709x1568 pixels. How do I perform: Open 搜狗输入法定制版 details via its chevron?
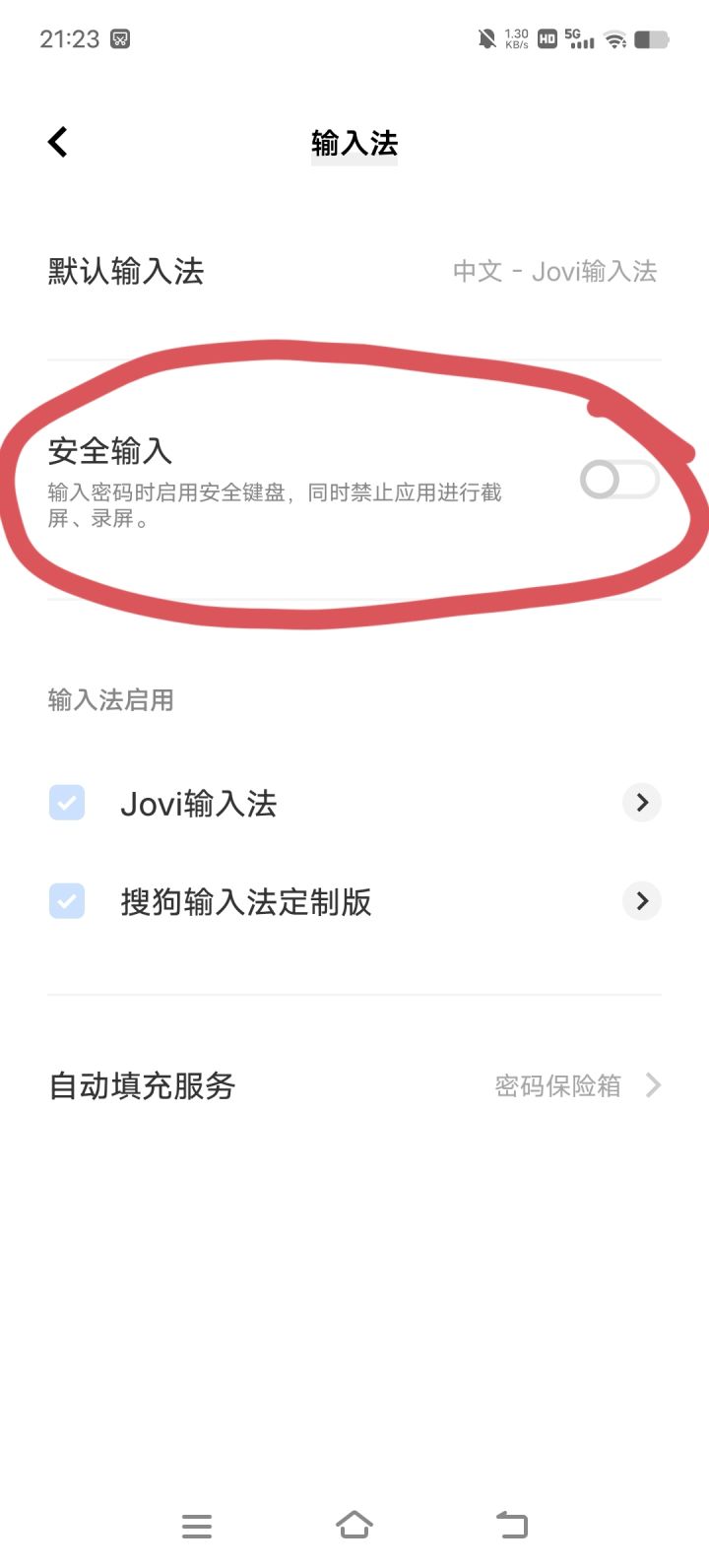click(641, 901)
